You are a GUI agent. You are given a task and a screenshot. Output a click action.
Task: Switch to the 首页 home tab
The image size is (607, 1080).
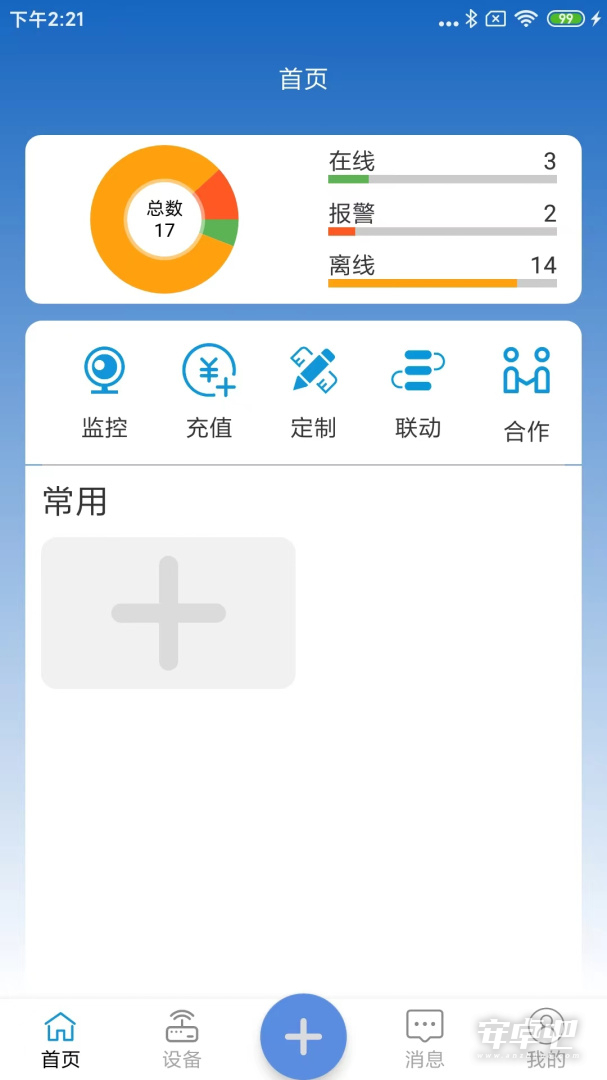tap(61, 1040)
